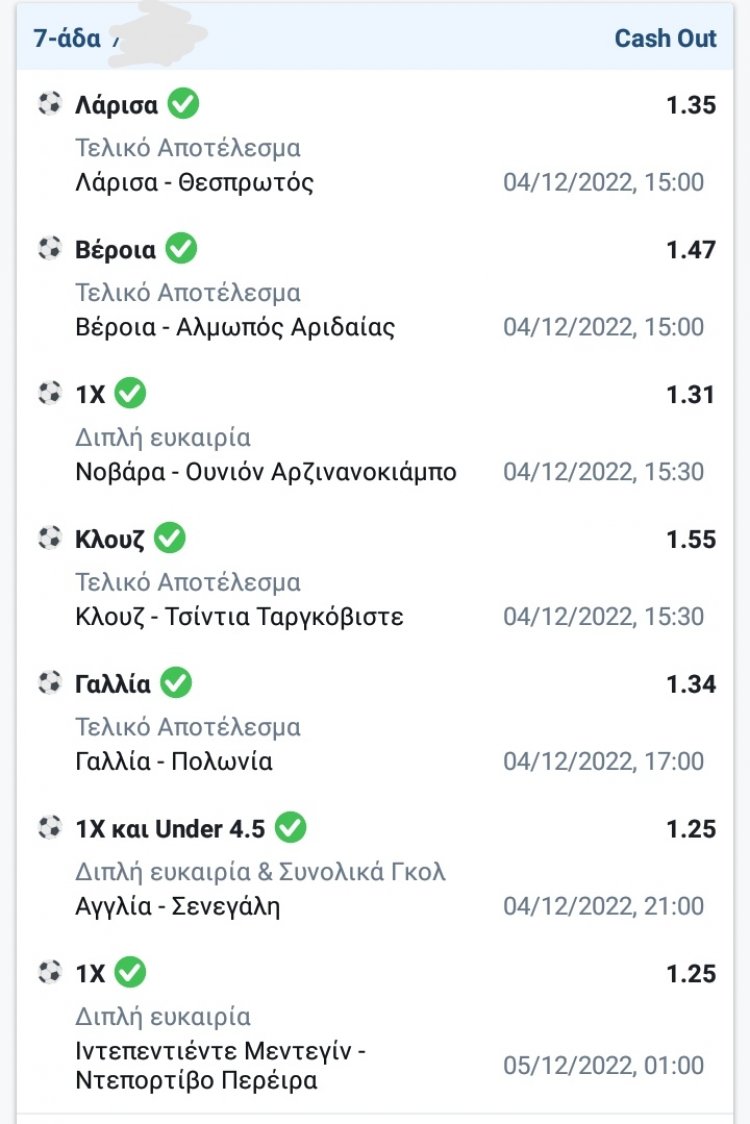Open the Λάρισα - Θεσπρωτός match

tap(194, 182)
